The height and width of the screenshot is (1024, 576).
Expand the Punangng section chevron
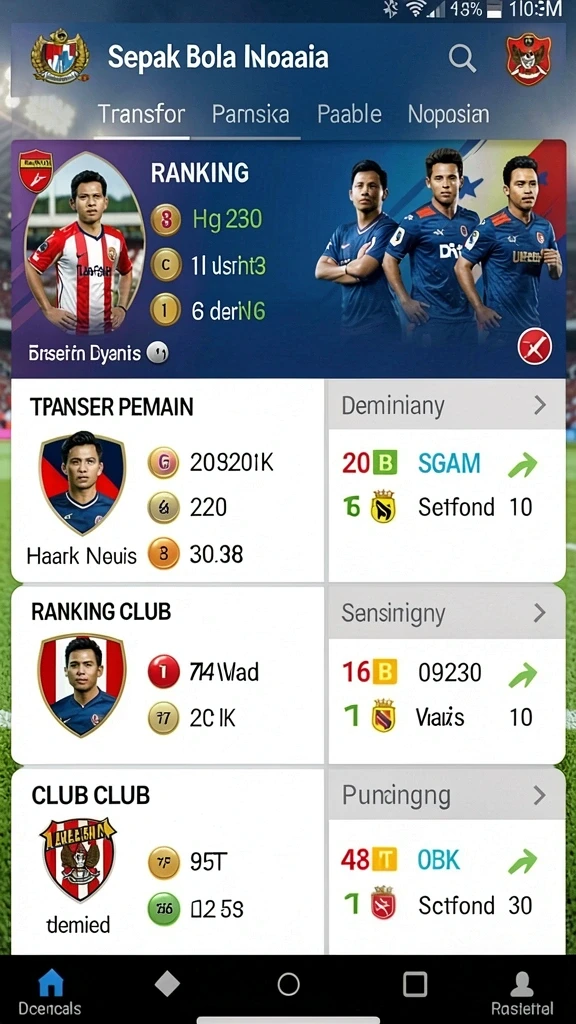click(x=539, y=795)
